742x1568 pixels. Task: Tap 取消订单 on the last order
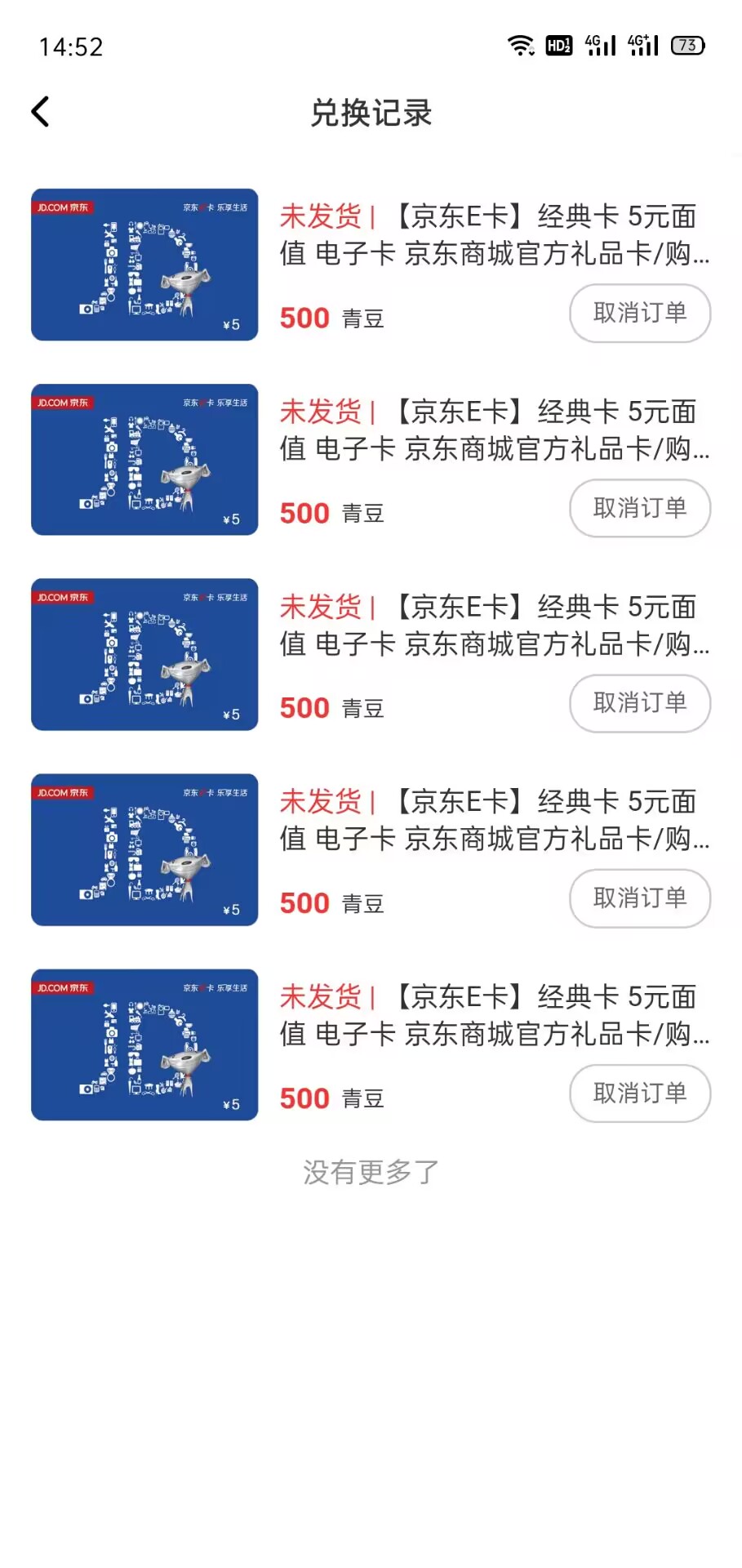point(640,1094)
